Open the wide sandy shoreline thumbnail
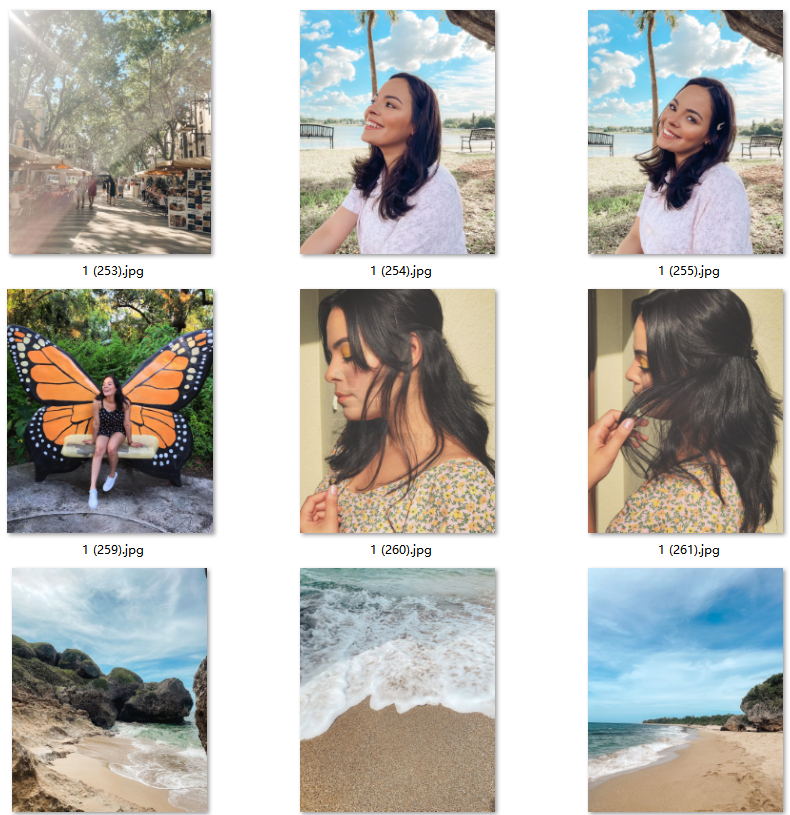Screen dimensions: 790x815 click(x=685, y=690)
